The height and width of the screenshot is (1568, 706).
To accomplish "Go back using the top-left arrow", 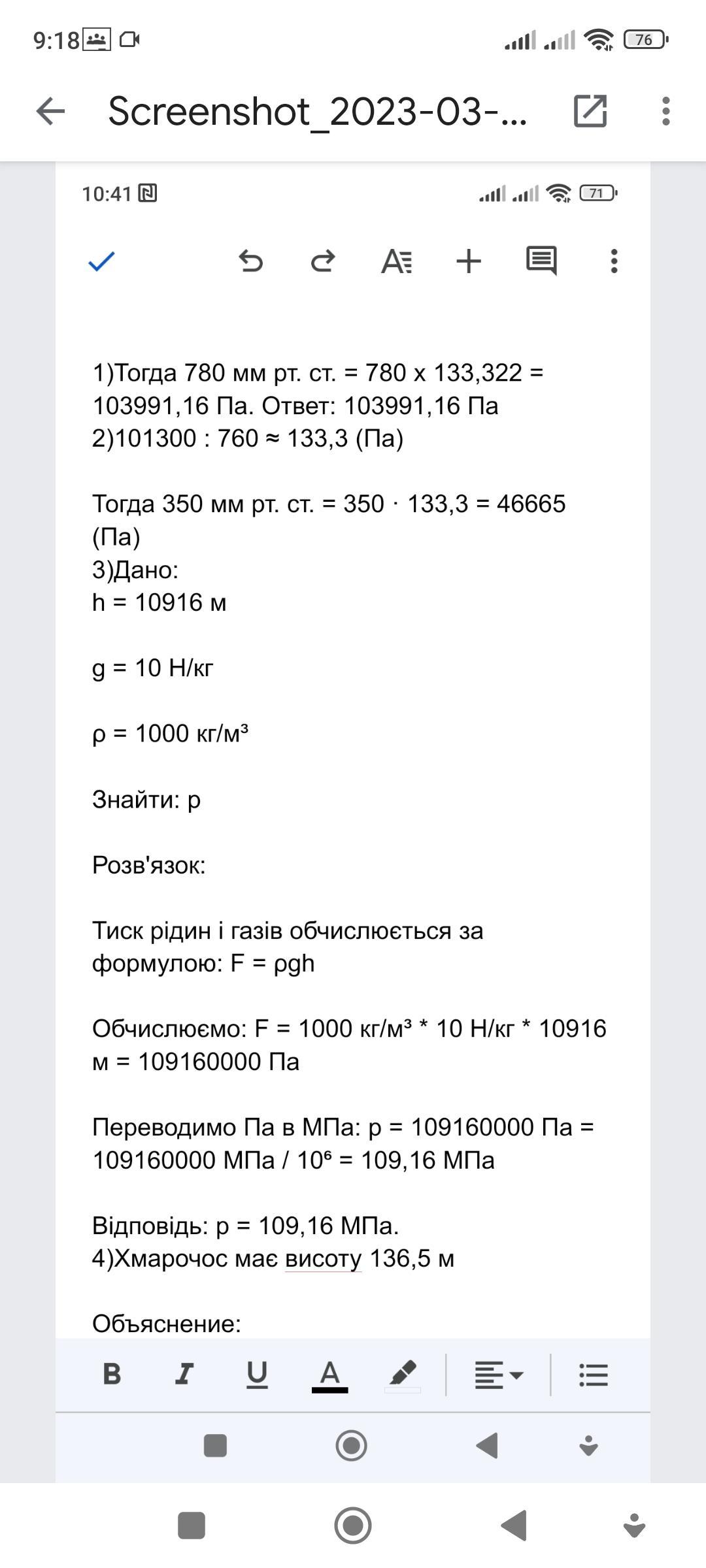I will [50, 111].
